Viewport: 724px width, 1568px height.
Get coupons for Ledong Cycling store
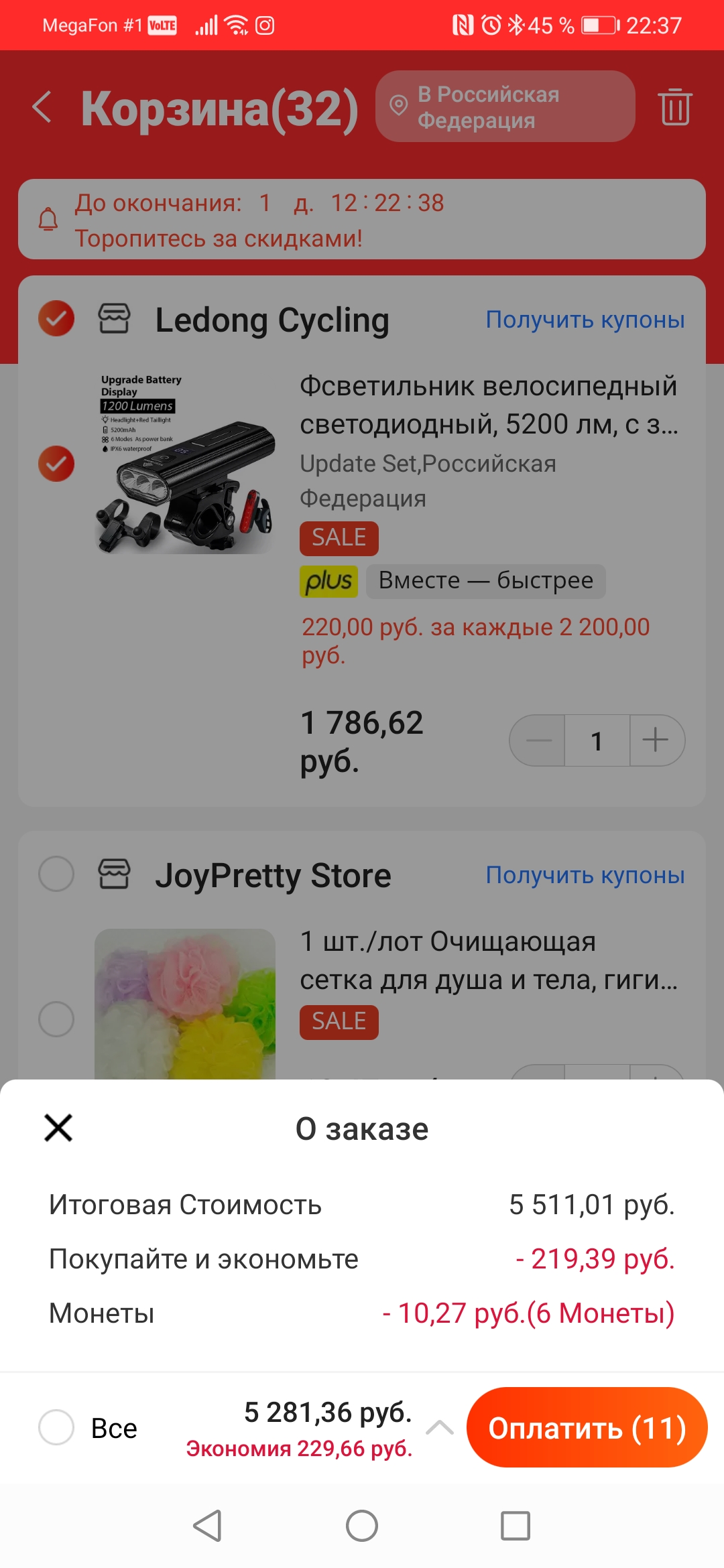pyautogui.click(x=585, y=320)
